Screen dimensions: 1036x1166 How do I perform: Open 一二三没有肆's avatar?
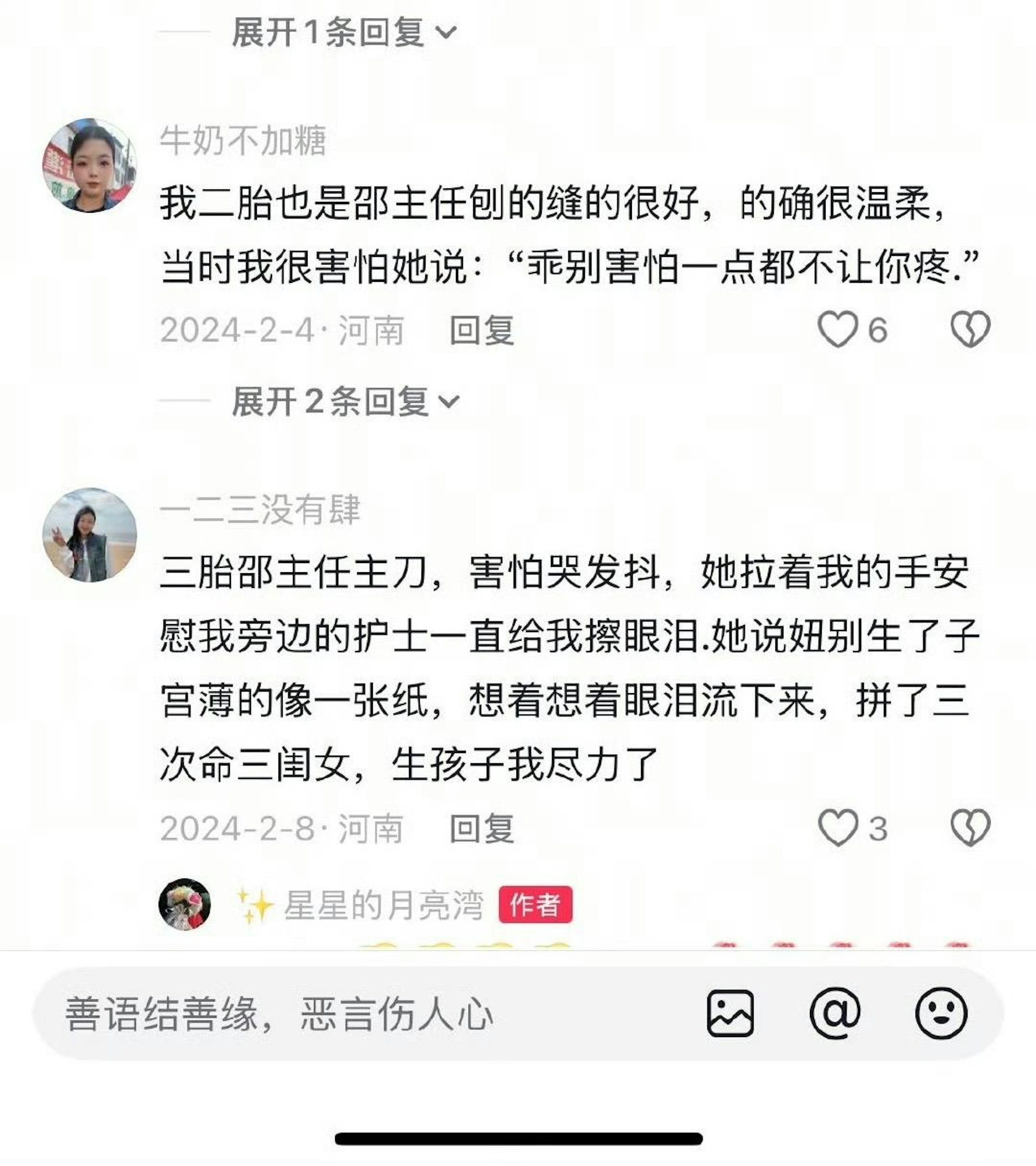point(90,534)
